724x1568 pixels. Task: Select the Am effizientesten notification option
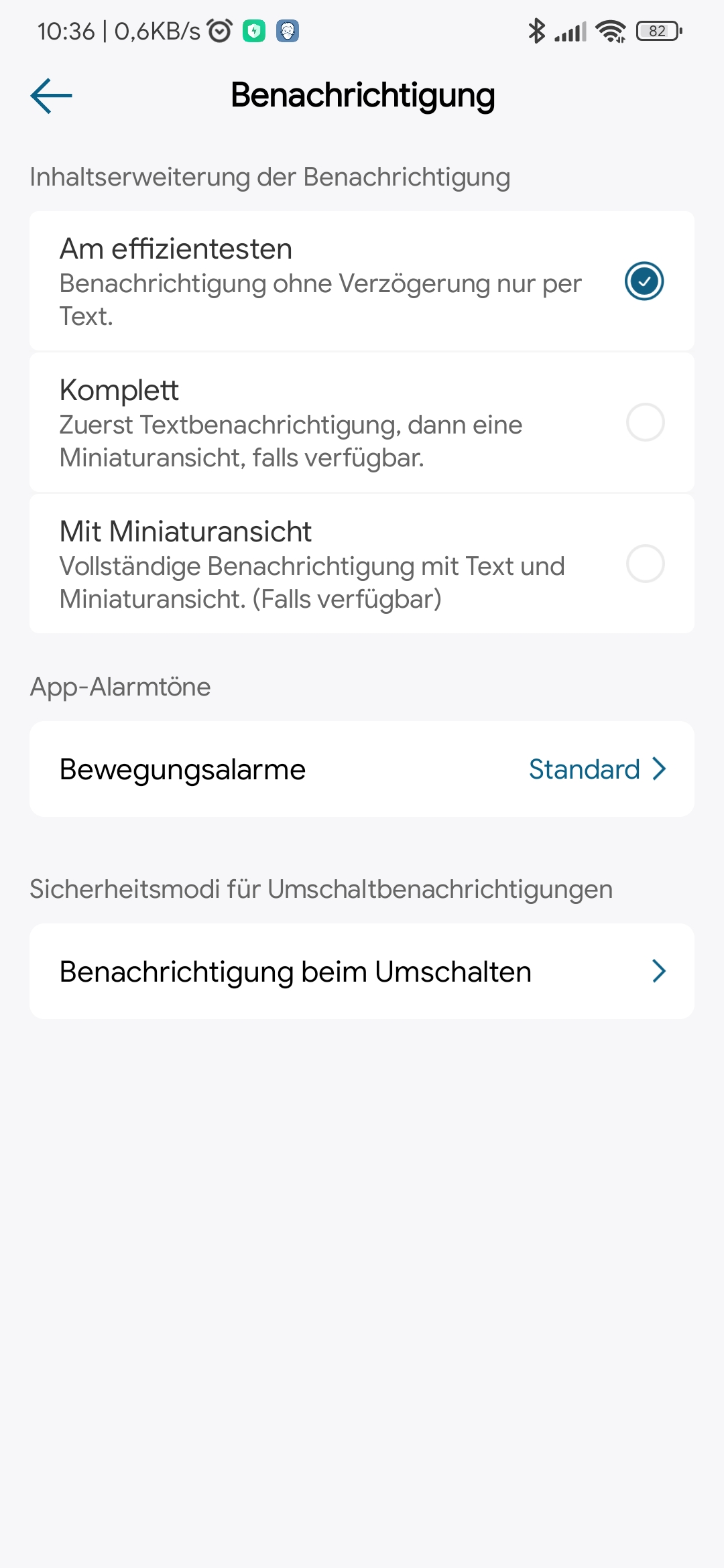click(x=644, y=281)
